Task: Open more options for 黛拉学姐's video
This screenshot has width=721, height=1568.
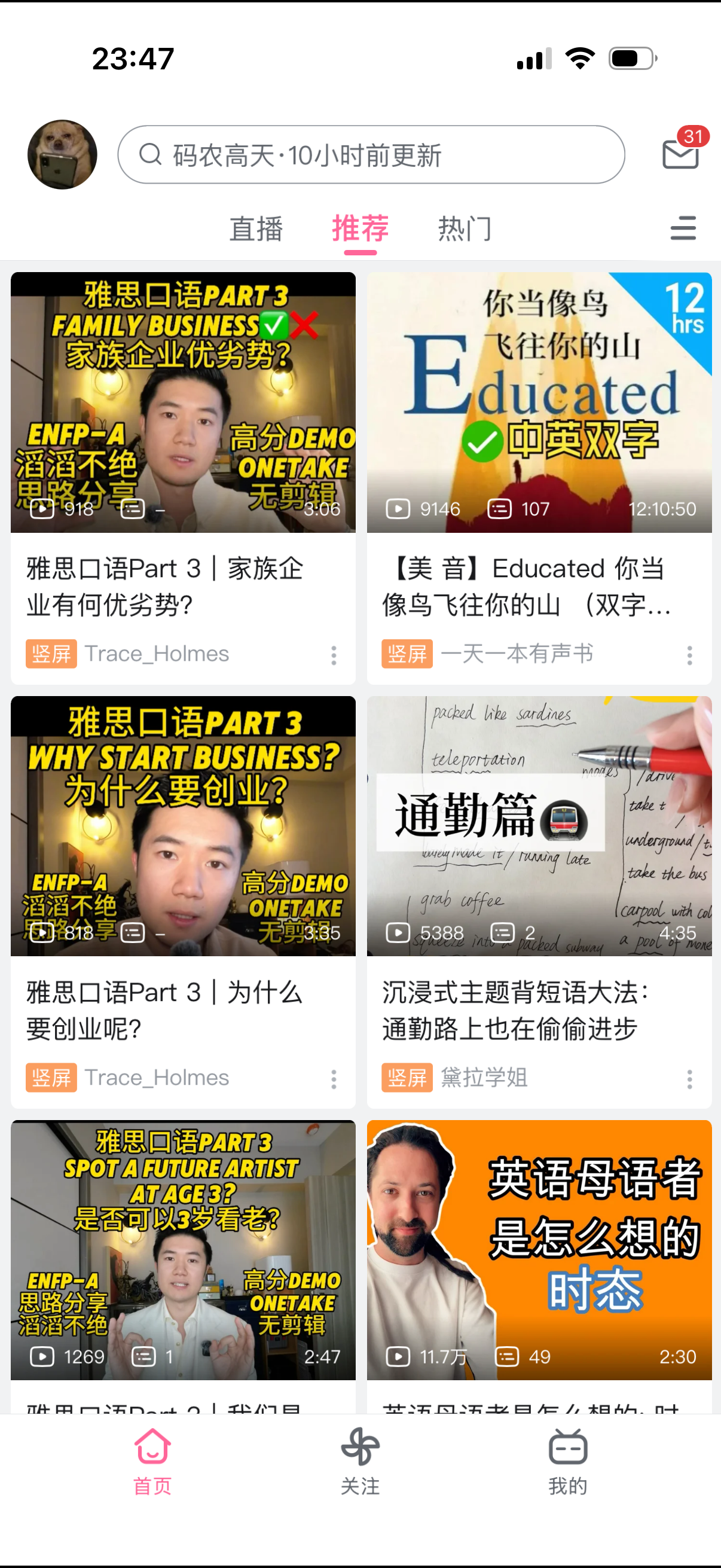Action: tap(689, 1079)
